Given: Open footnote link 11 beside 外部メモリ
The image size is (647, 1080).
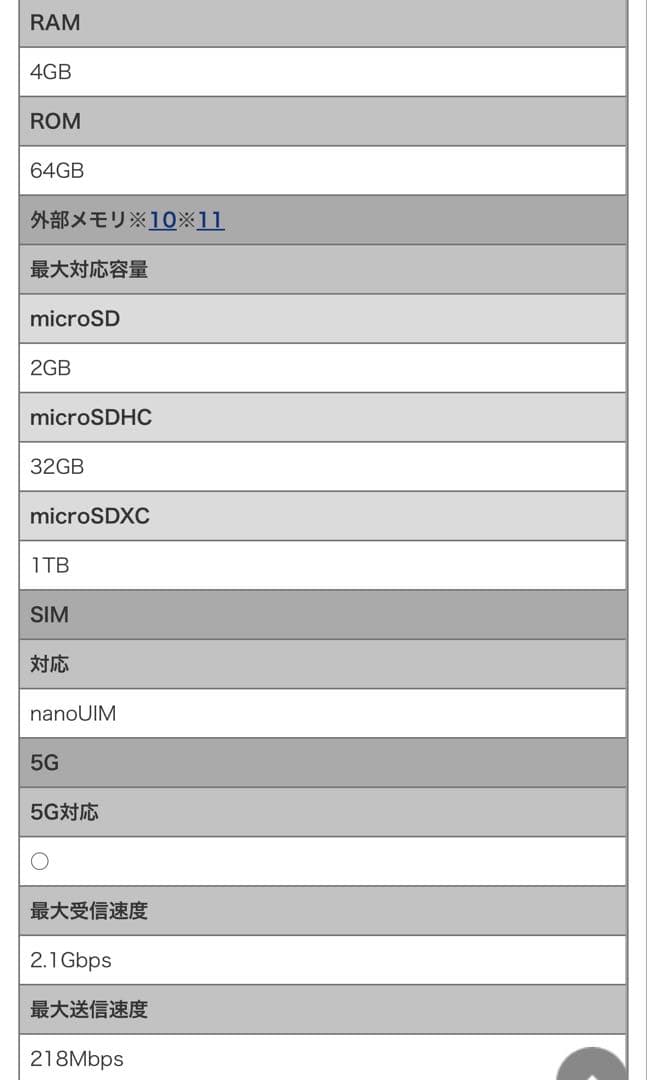Looking at the screenshot, I should (210, 220).
